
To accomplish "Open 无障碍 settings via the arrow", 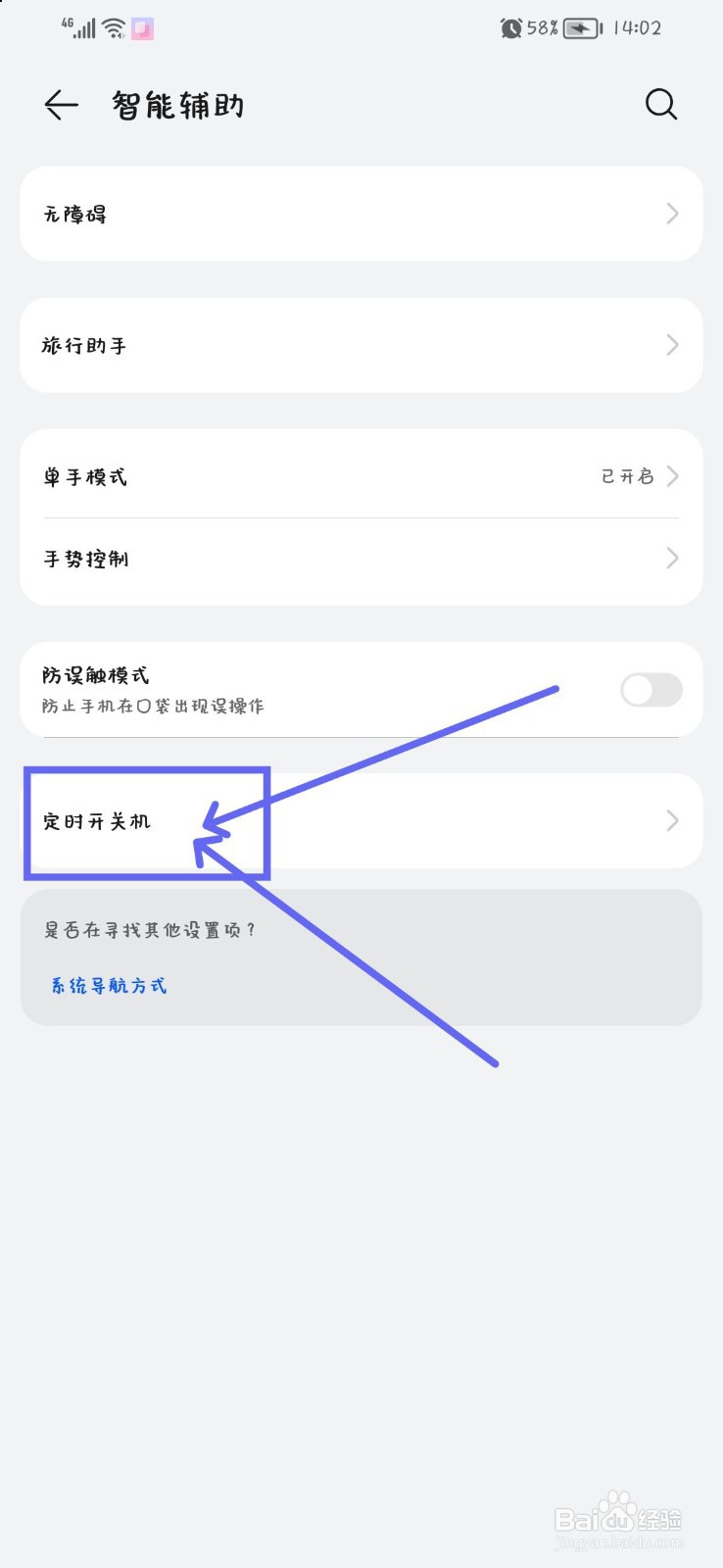I will 672,214.
